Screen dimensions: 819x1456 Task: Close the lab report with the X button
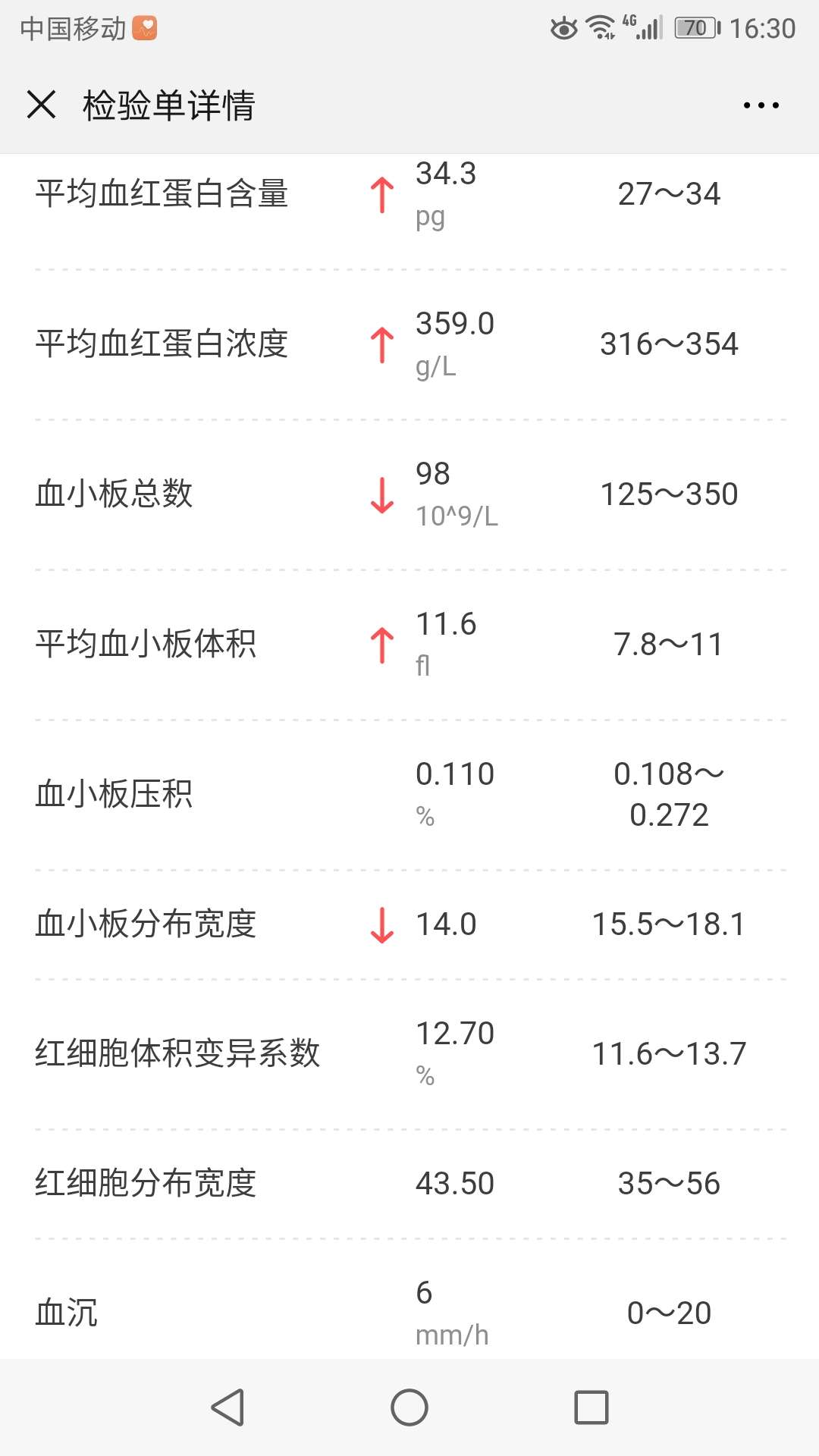point(42,106)
